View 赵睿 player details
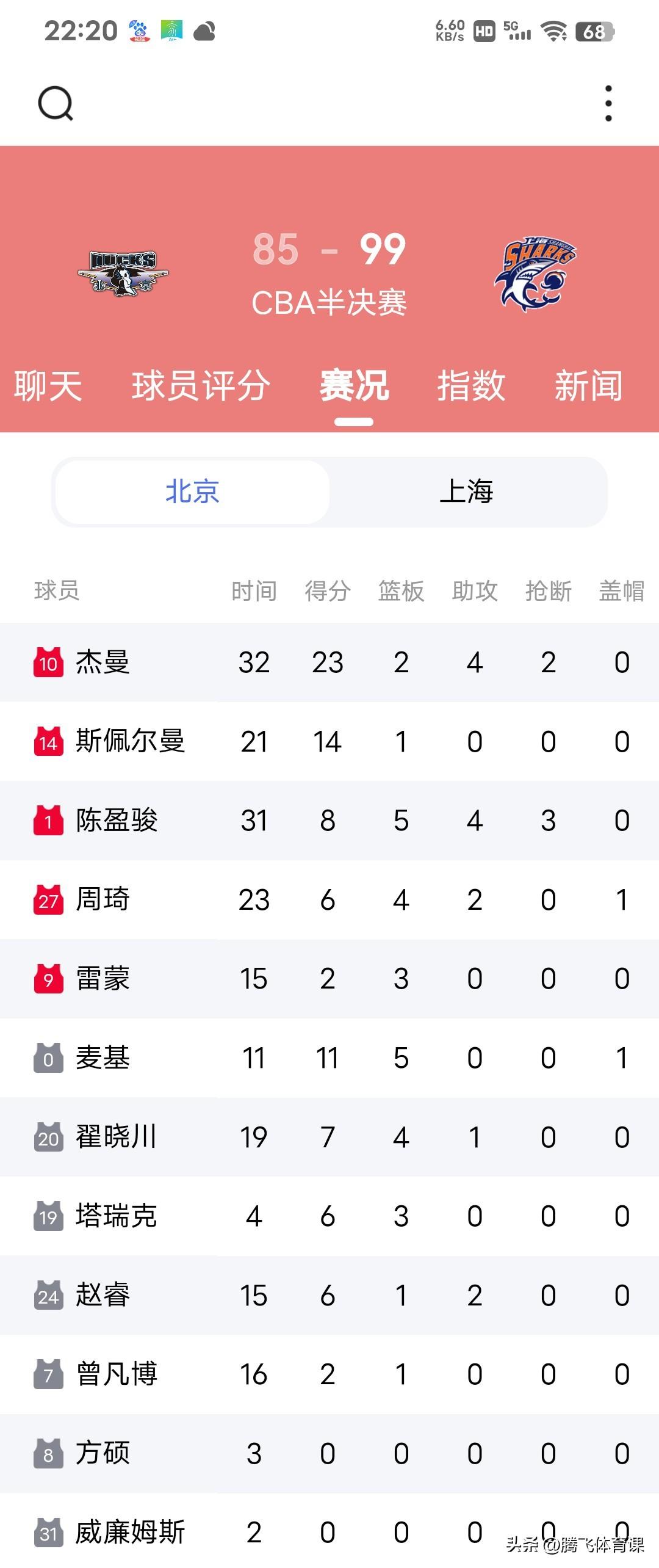659x1568 pixels. [x=329, y=1295]
